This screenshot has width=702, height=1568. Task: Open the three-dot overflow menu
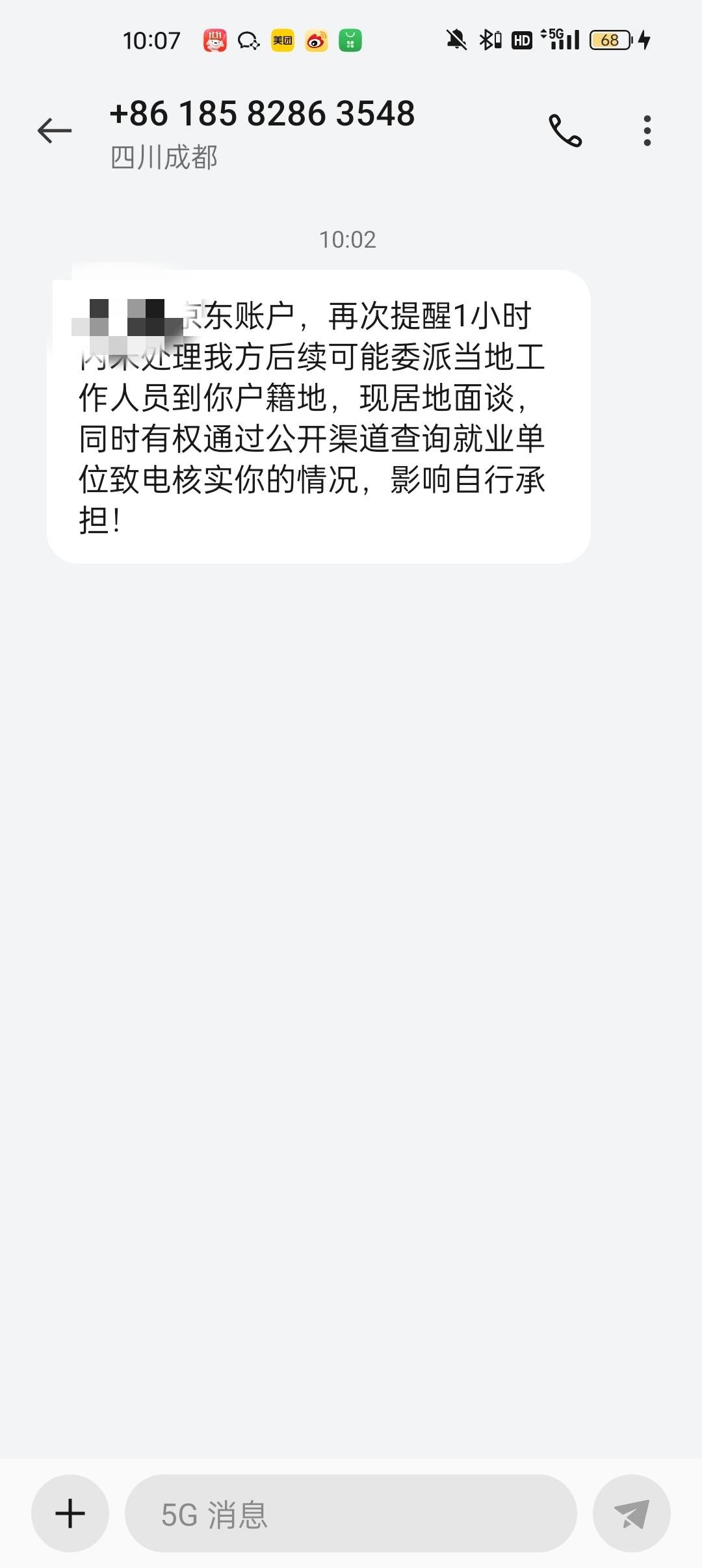tap(647, 131)
